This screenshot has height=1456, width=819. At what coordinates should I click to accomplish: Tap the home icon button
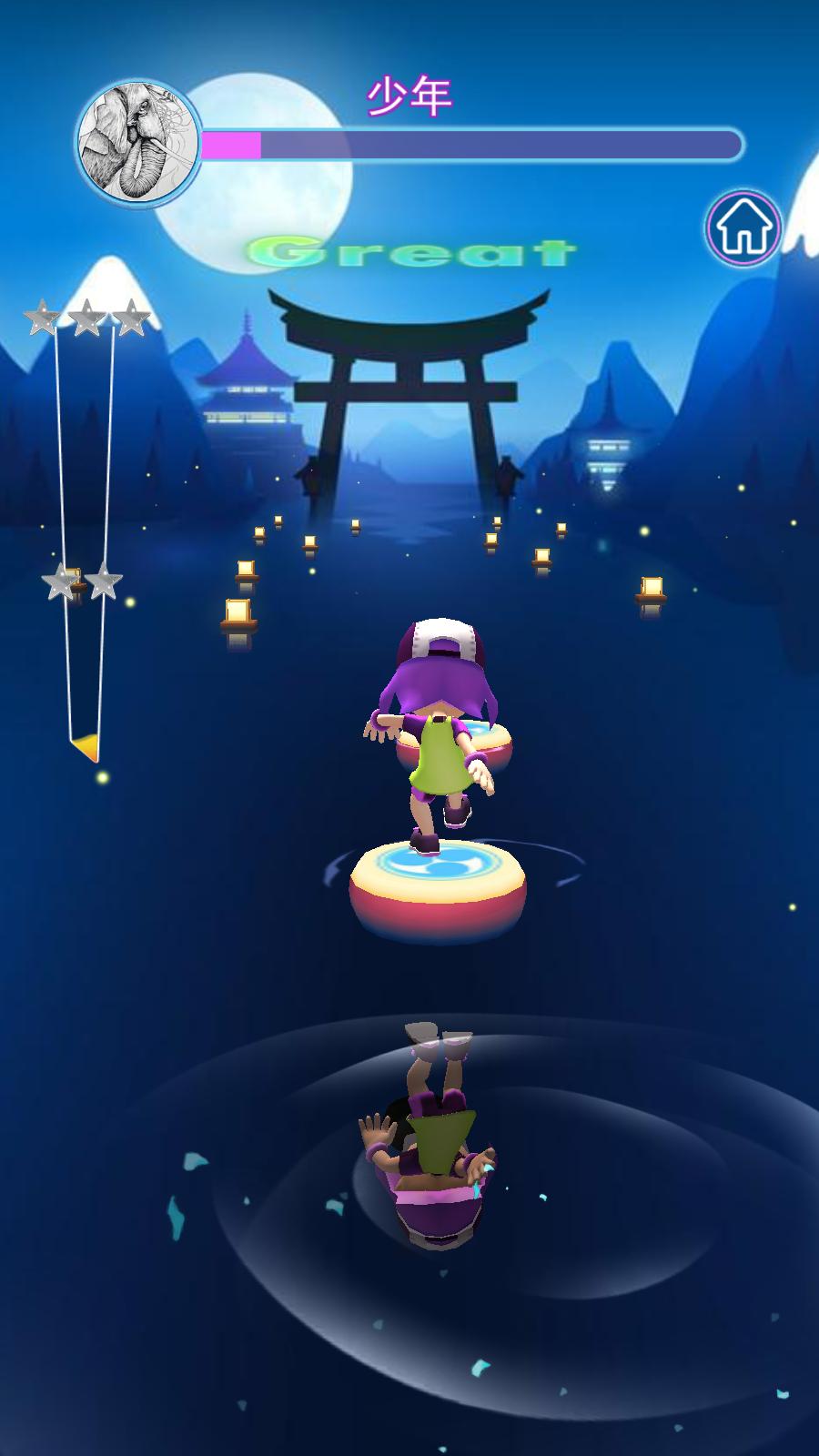(743, 228)
